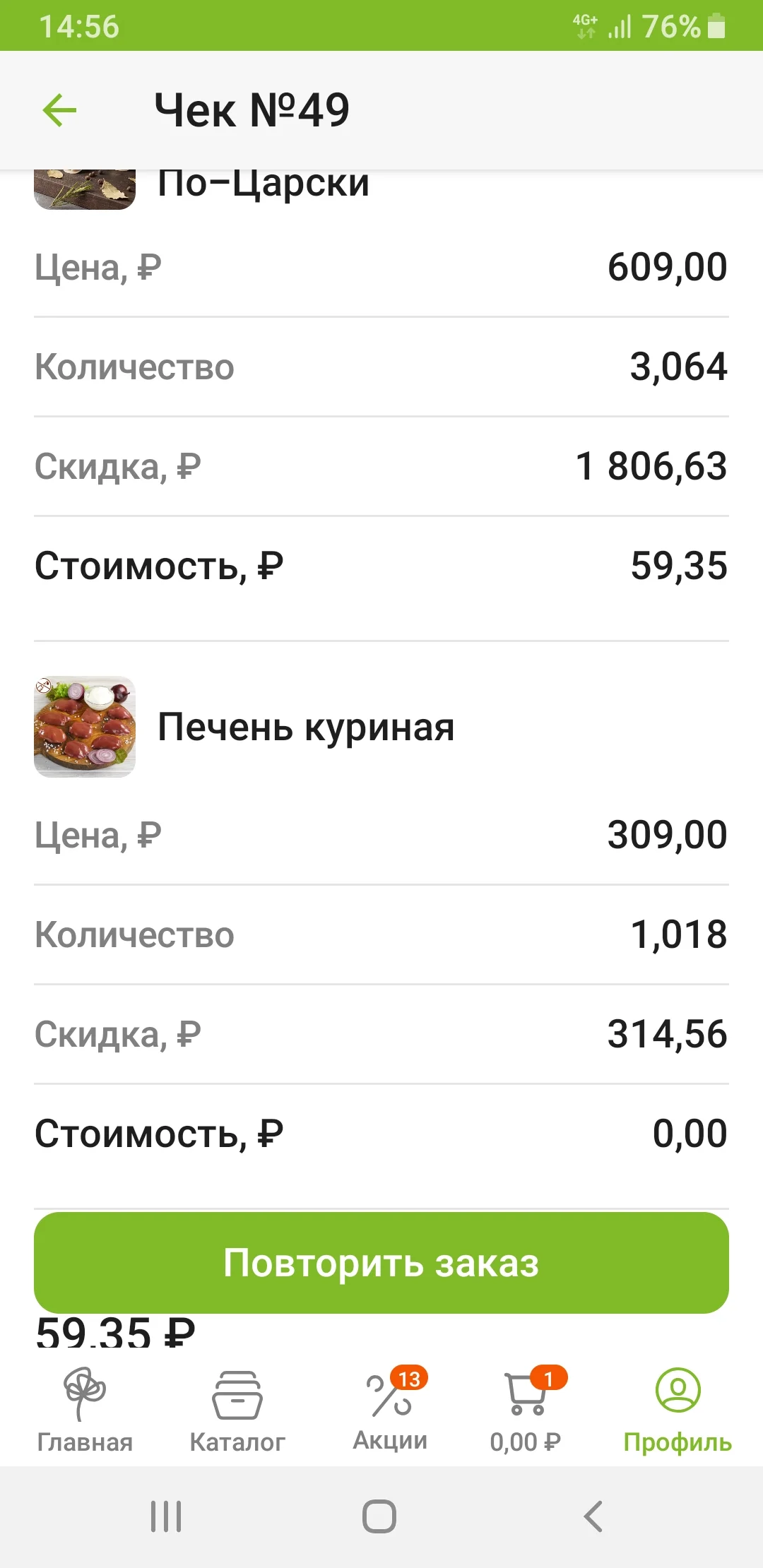Tap the Повторить заказ button
Viewport: 763px width, 1568px height.
[x=381, y=1263]
